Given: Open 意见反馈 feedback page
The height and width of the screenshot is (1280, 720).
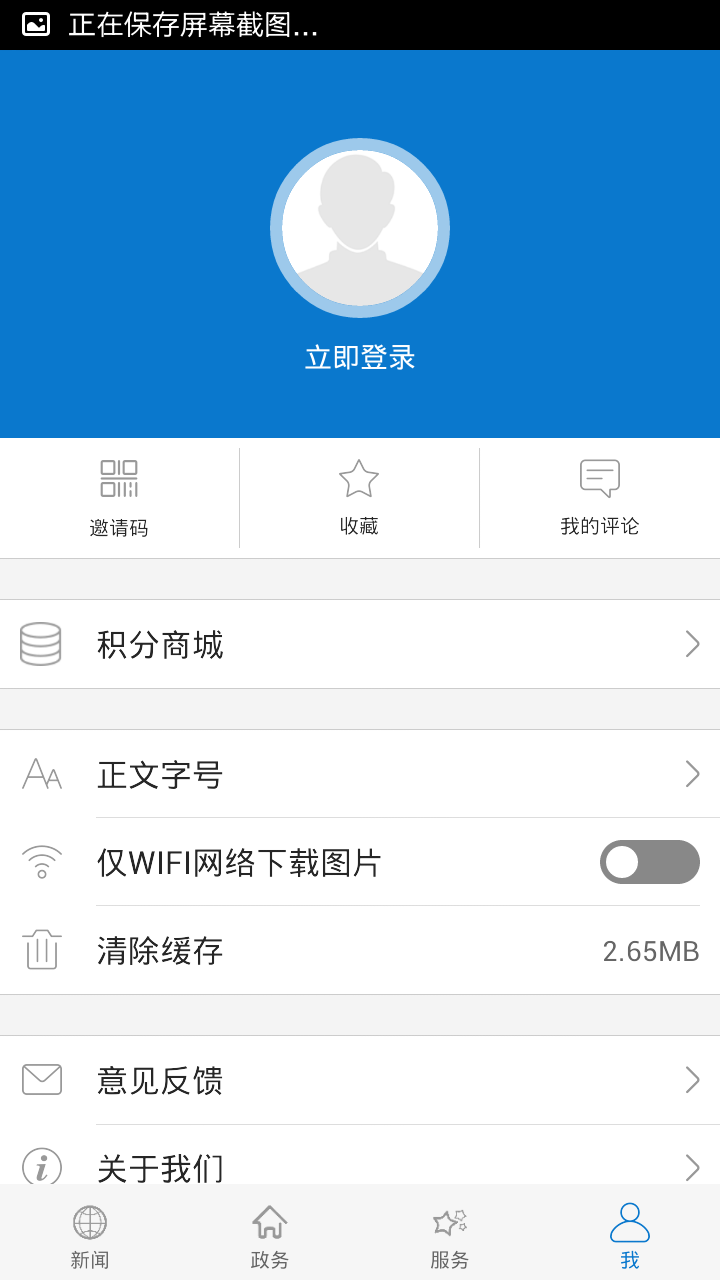Looking at the screenshot, I should click(360, 1080).
